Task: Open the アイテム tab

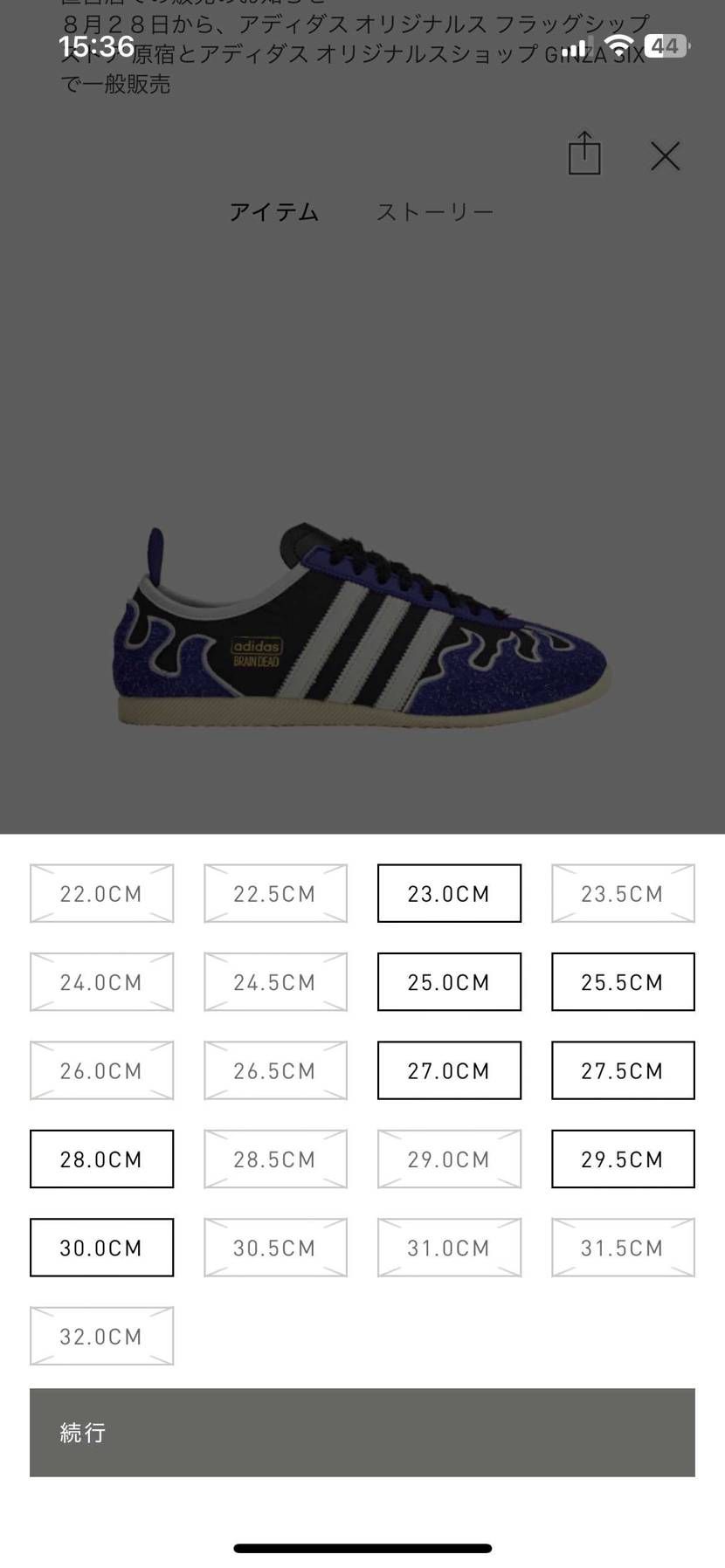Action: coord(273,212)
